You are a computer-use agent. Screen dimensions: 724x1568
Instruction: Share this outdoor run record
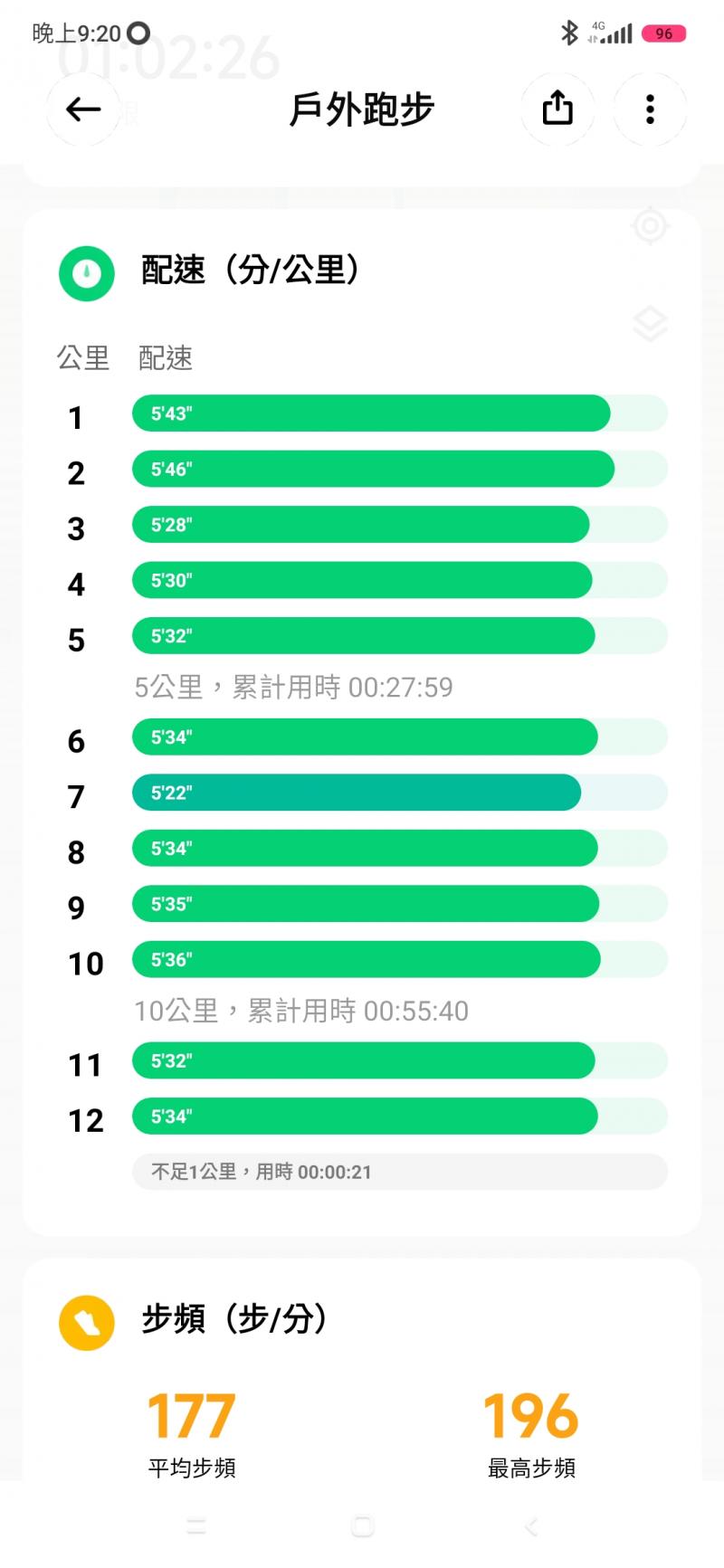[x=557, y=109]
